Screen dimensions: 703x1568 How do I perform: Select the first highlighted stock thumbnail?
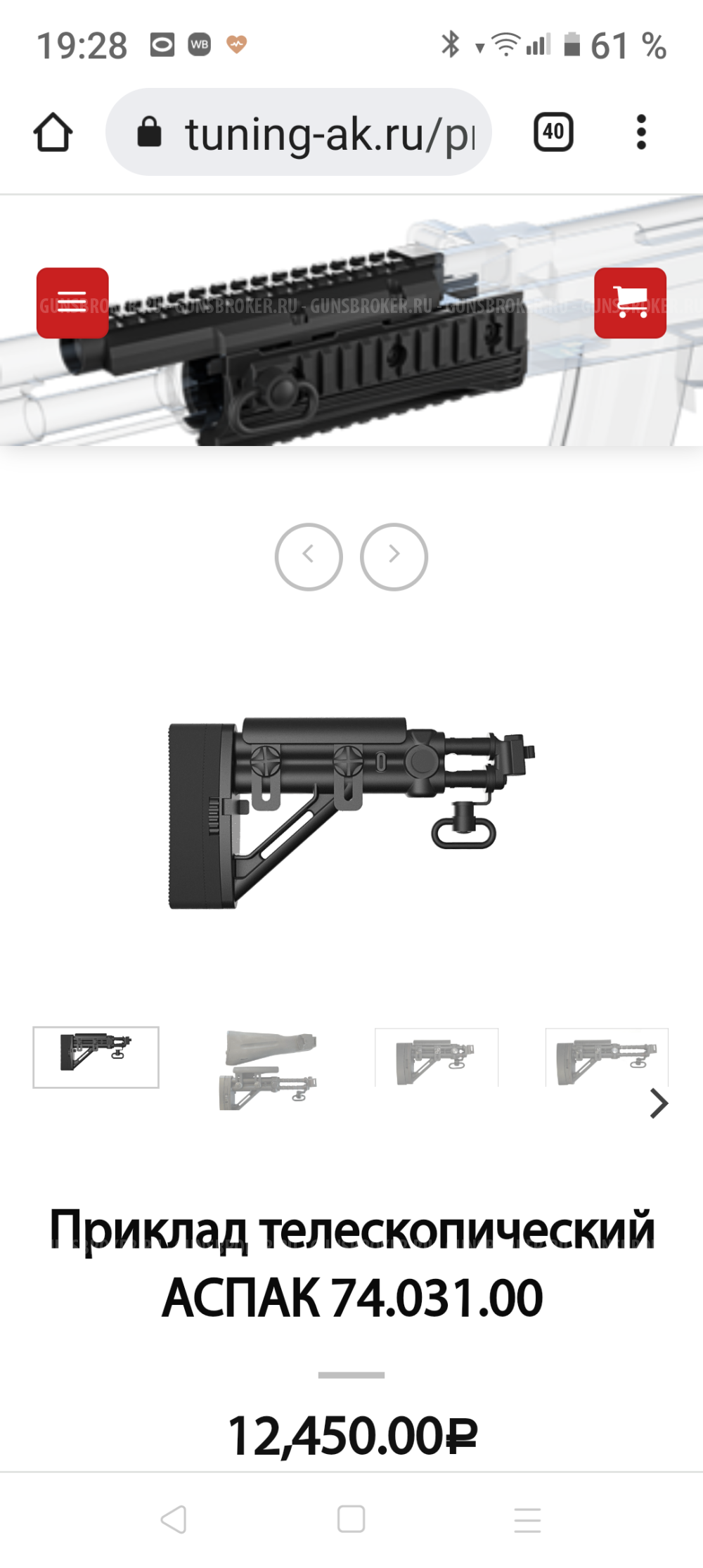pos(96,1057)
